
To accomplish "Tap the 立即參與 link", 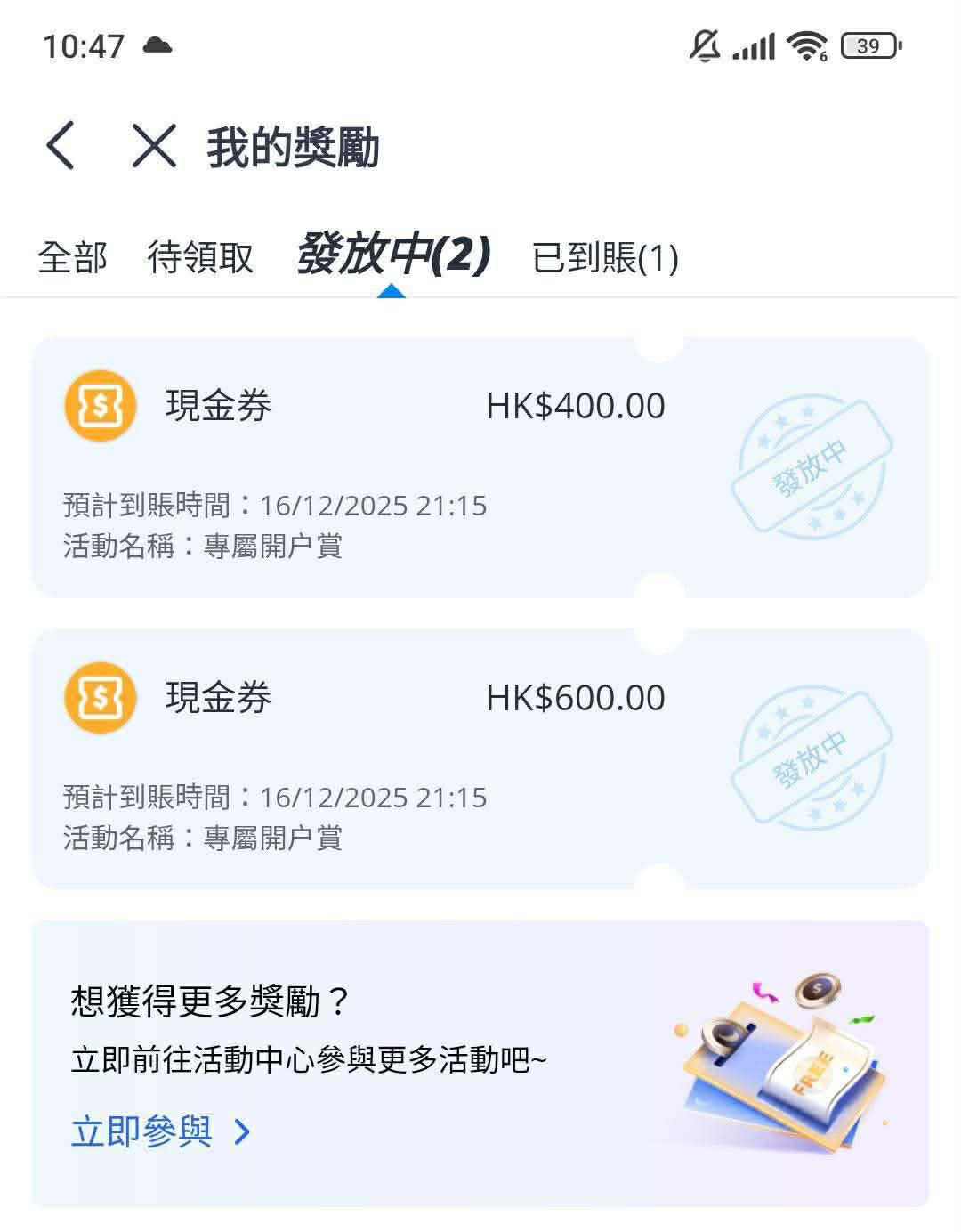I will click(x=160, y=1132).
